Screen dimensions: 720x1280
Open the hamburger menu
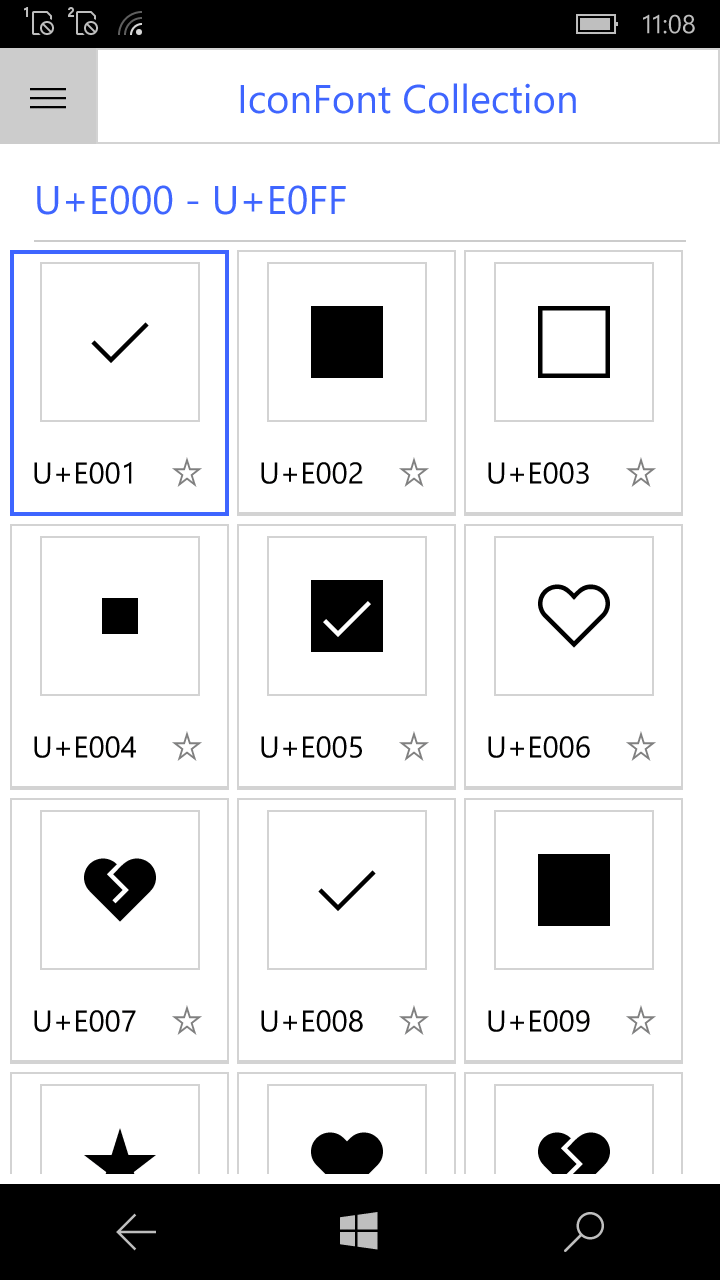48,98
